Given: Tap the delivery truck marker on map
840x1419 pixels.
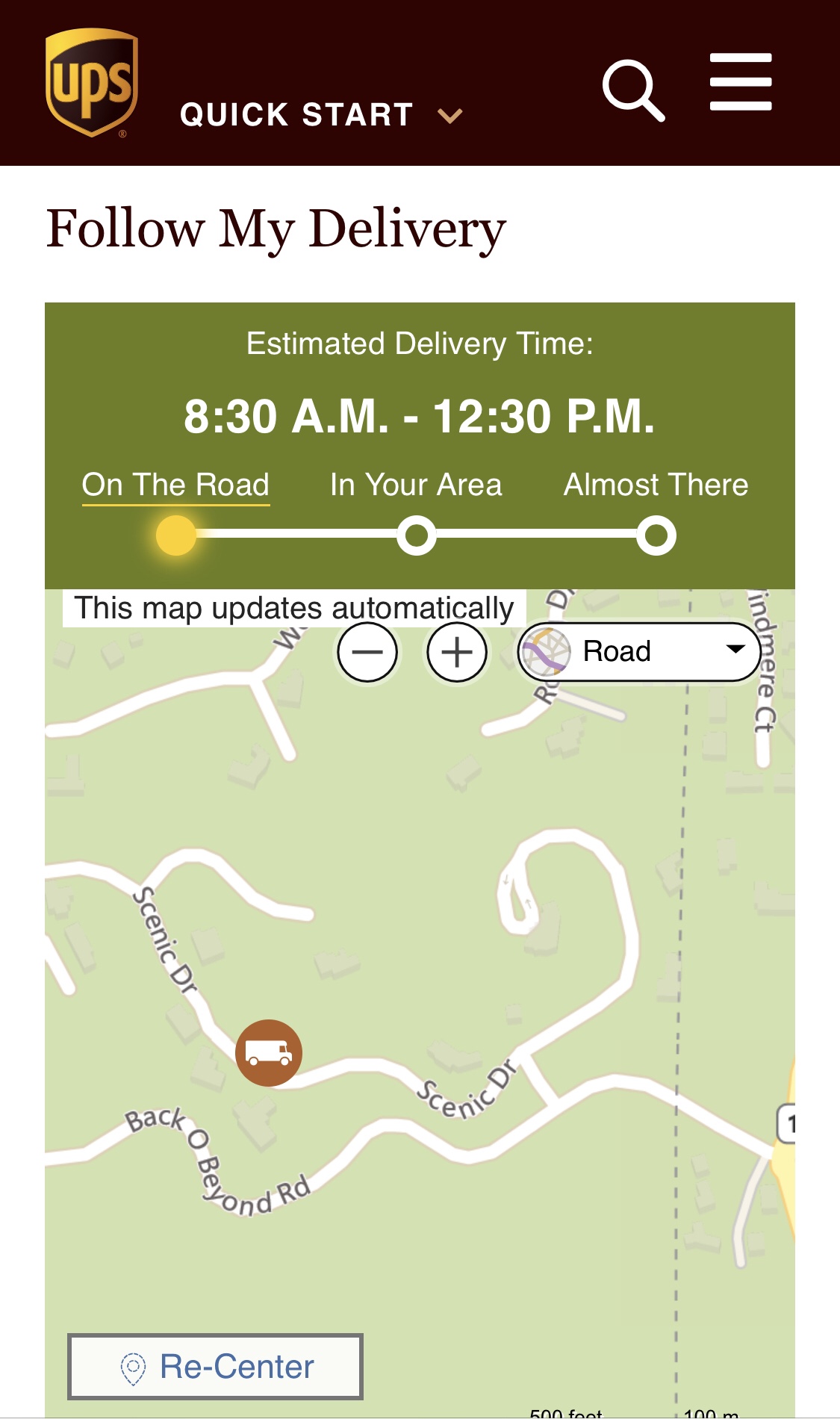Looking at the screenshot, I should pyautogui.click(x=269, y=1052).
